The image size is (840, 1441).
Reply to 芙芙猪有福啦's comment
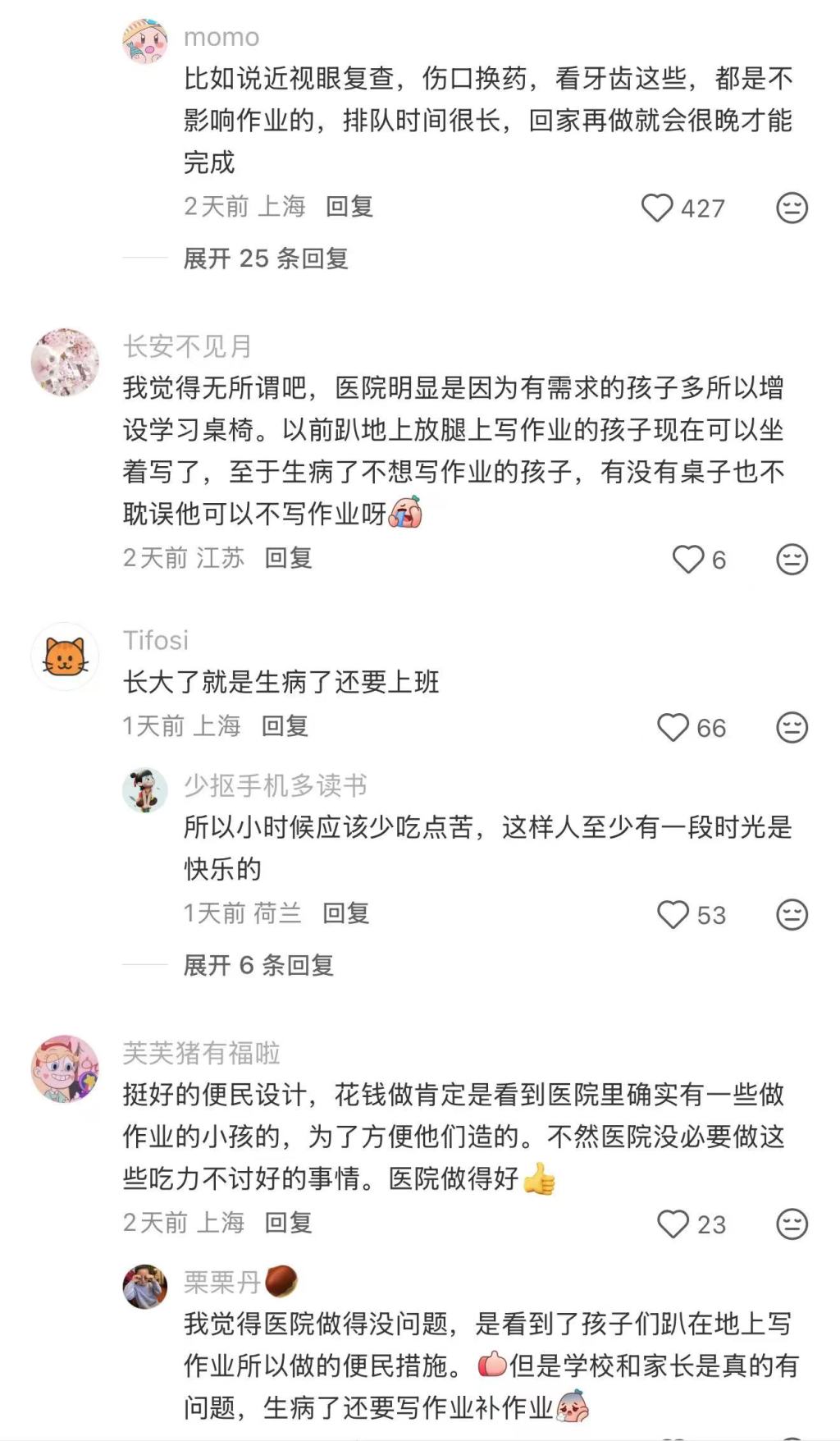[x=288, y=1223]
